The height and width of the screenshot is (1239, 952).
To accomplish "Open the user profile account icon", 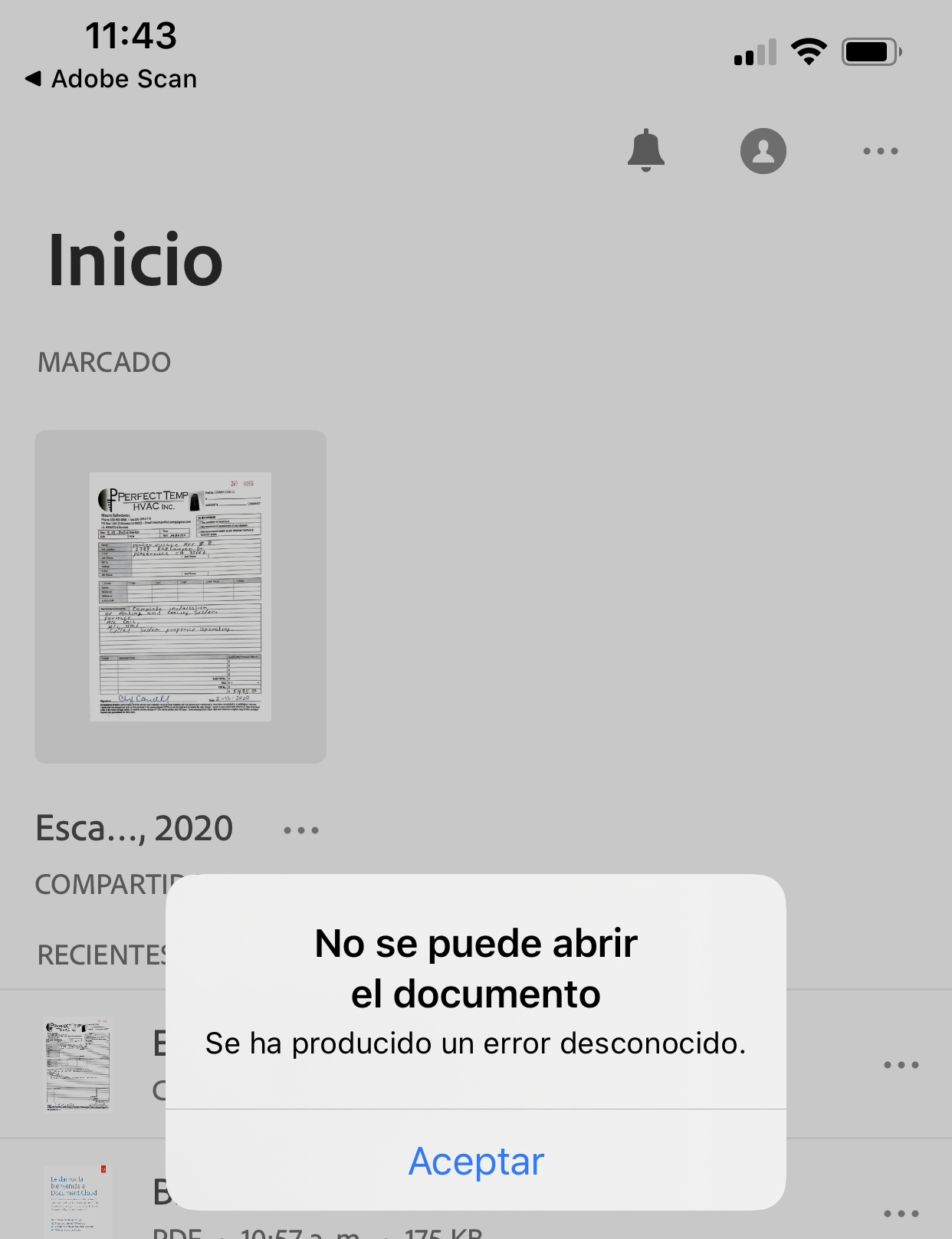I will (763, 151).
